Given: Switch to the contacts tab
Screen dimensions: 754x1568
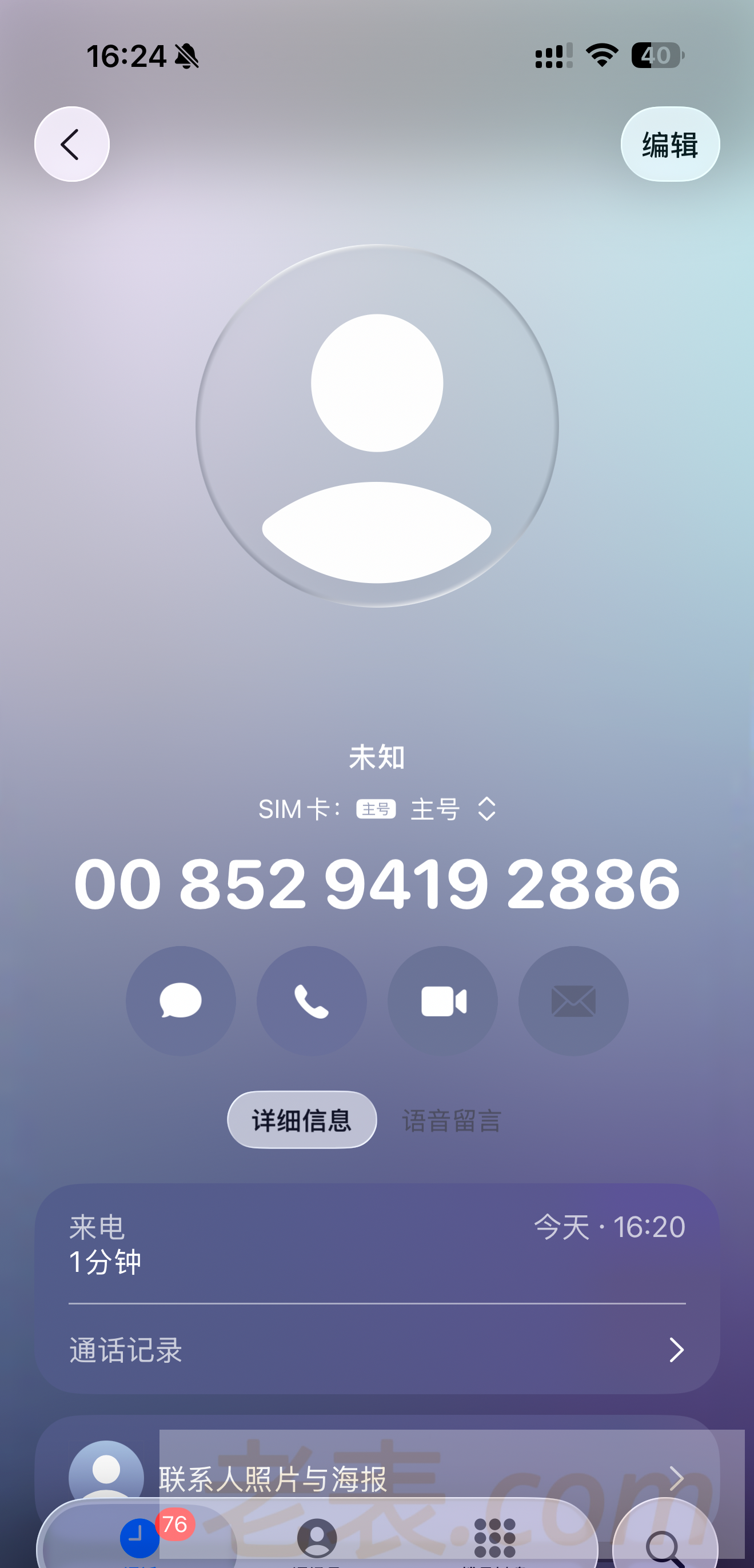Looking at the screenshot, I should click(317, 1538).
